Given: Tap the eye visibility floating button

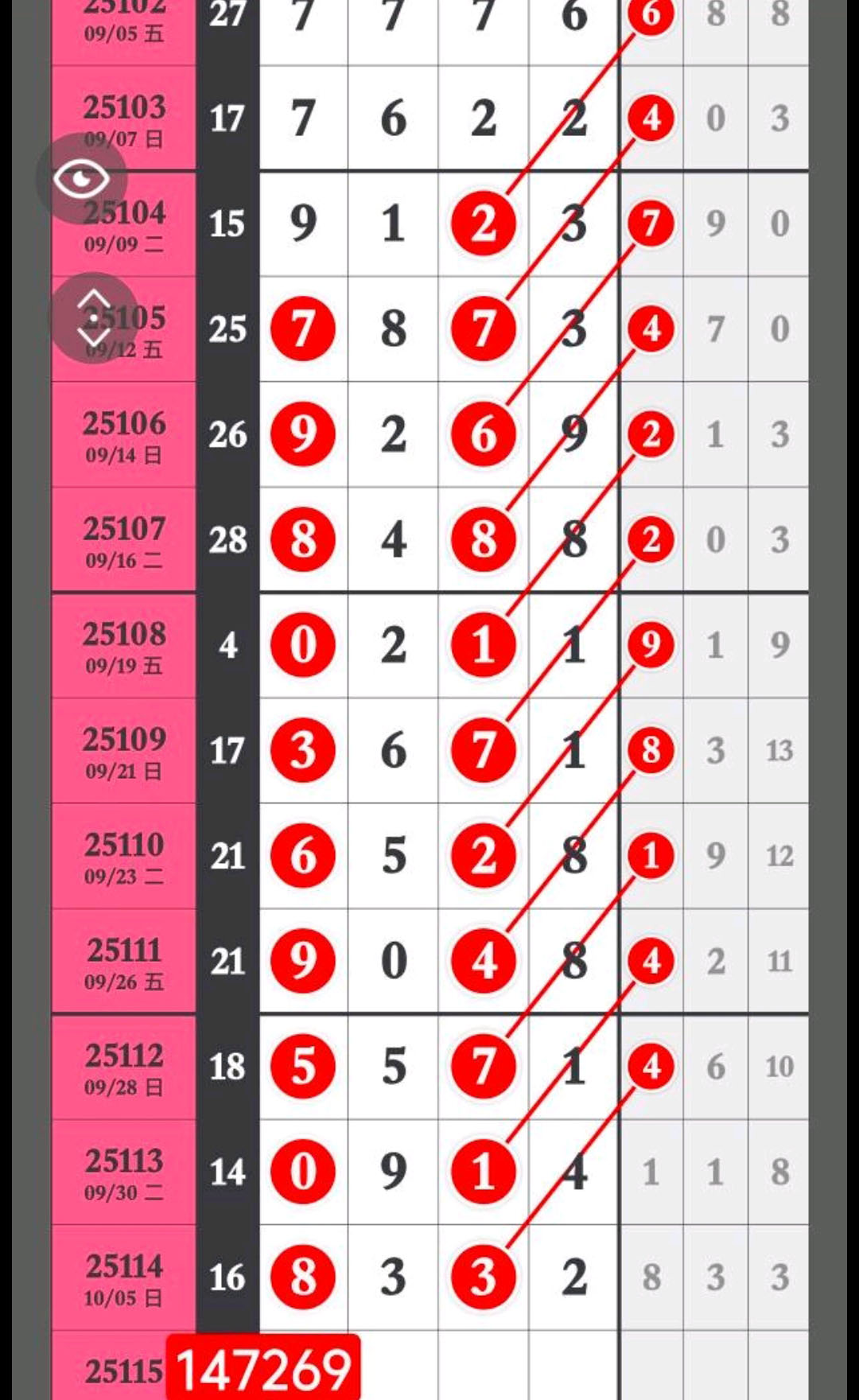Looking at the screenshot, I should click(x=82, y=179).
